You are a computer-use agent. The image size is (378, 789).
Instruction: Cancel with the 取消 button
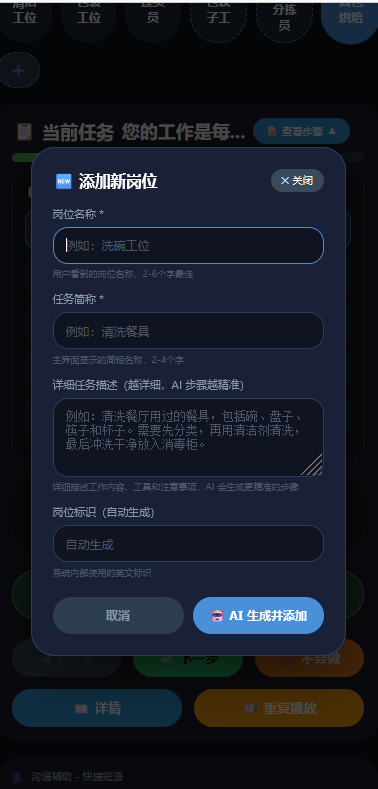point(118,615)
